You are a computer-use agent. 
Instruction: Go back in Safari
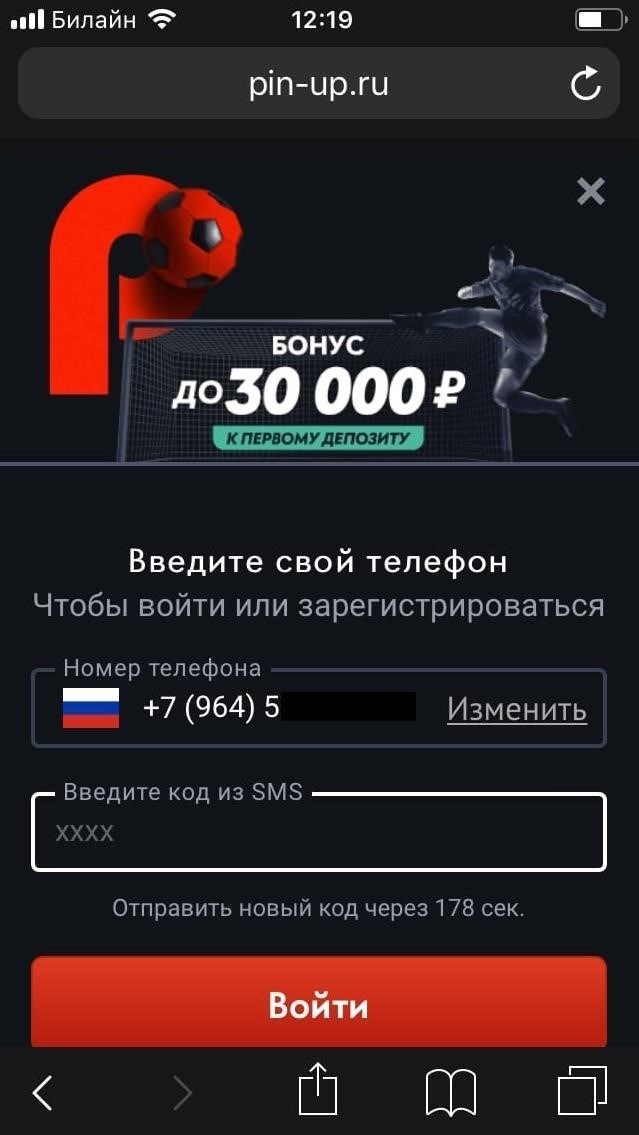[42, 1093]
